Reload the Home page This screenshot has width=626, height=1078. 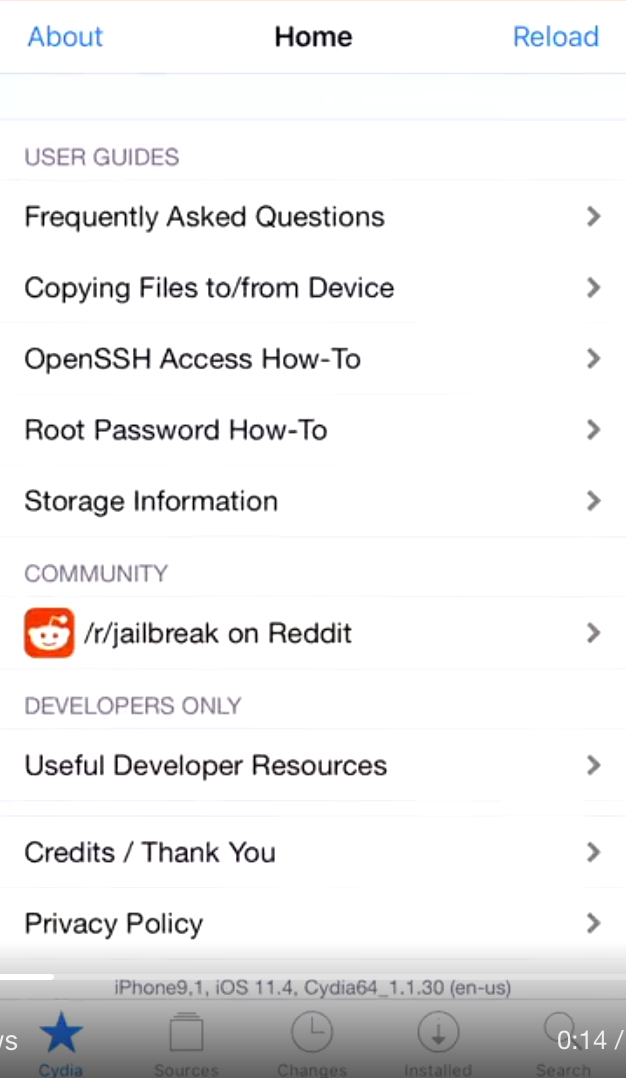pyautogui.click(x=556, y=36)
